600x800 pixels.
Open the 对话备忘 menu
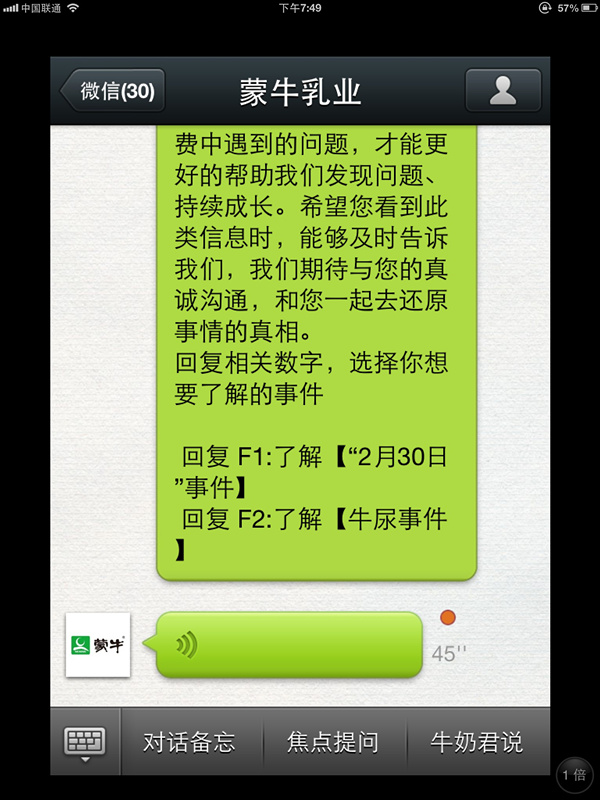[190, 742]
